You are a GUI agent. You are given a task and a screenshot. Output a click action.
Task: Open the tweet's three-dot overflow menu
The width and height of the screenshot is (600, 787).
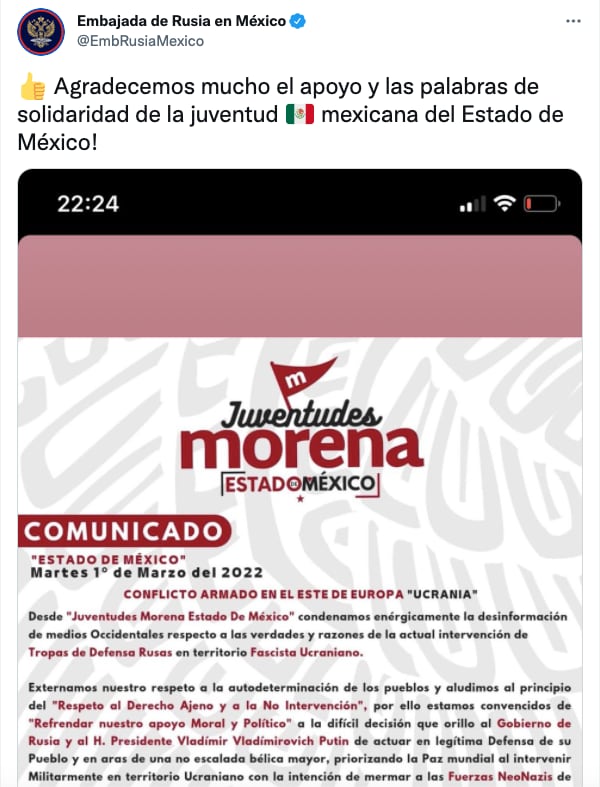pos(572,21)
